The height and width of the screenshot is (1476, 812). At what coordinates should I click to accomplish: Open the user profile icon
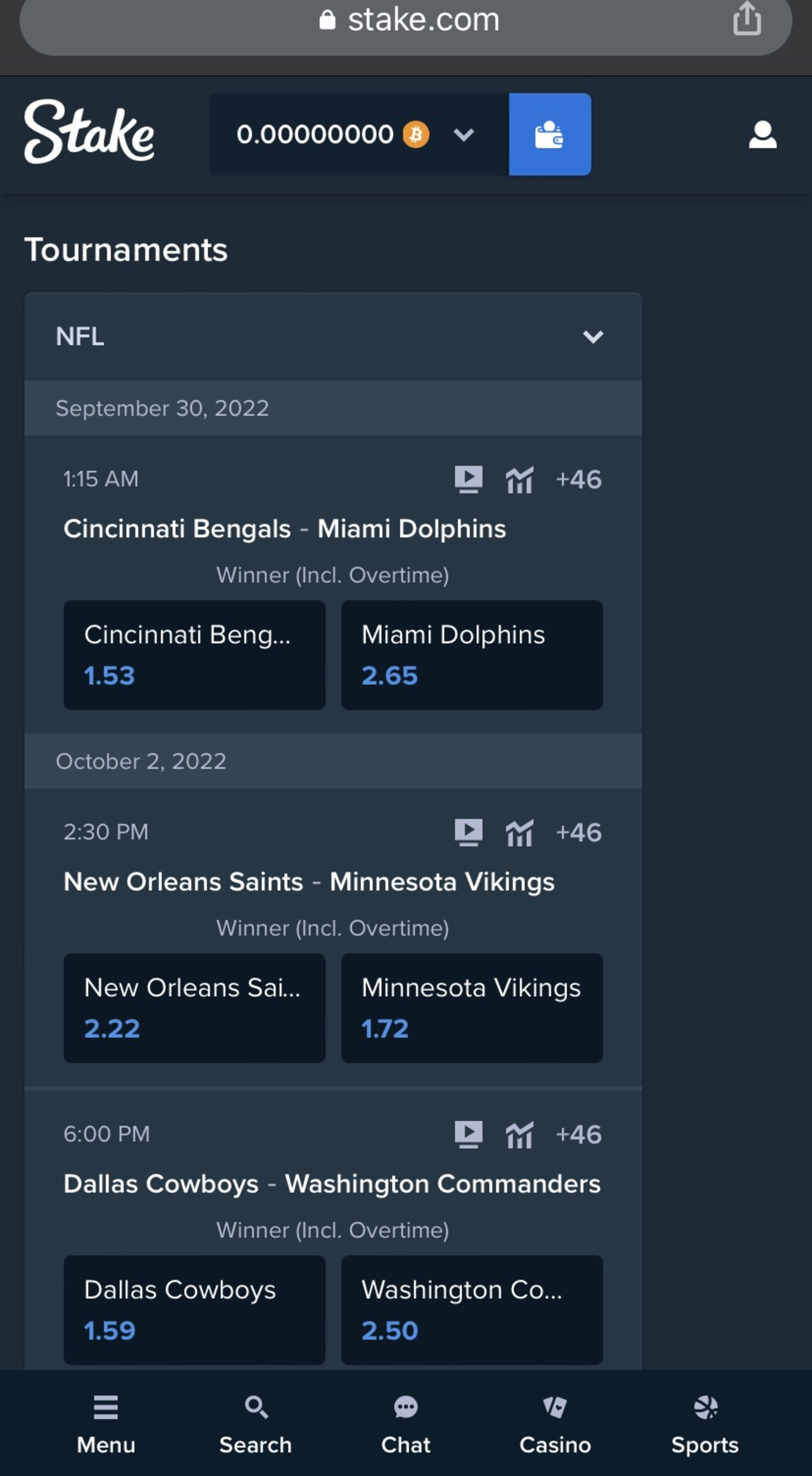[763, 134]
